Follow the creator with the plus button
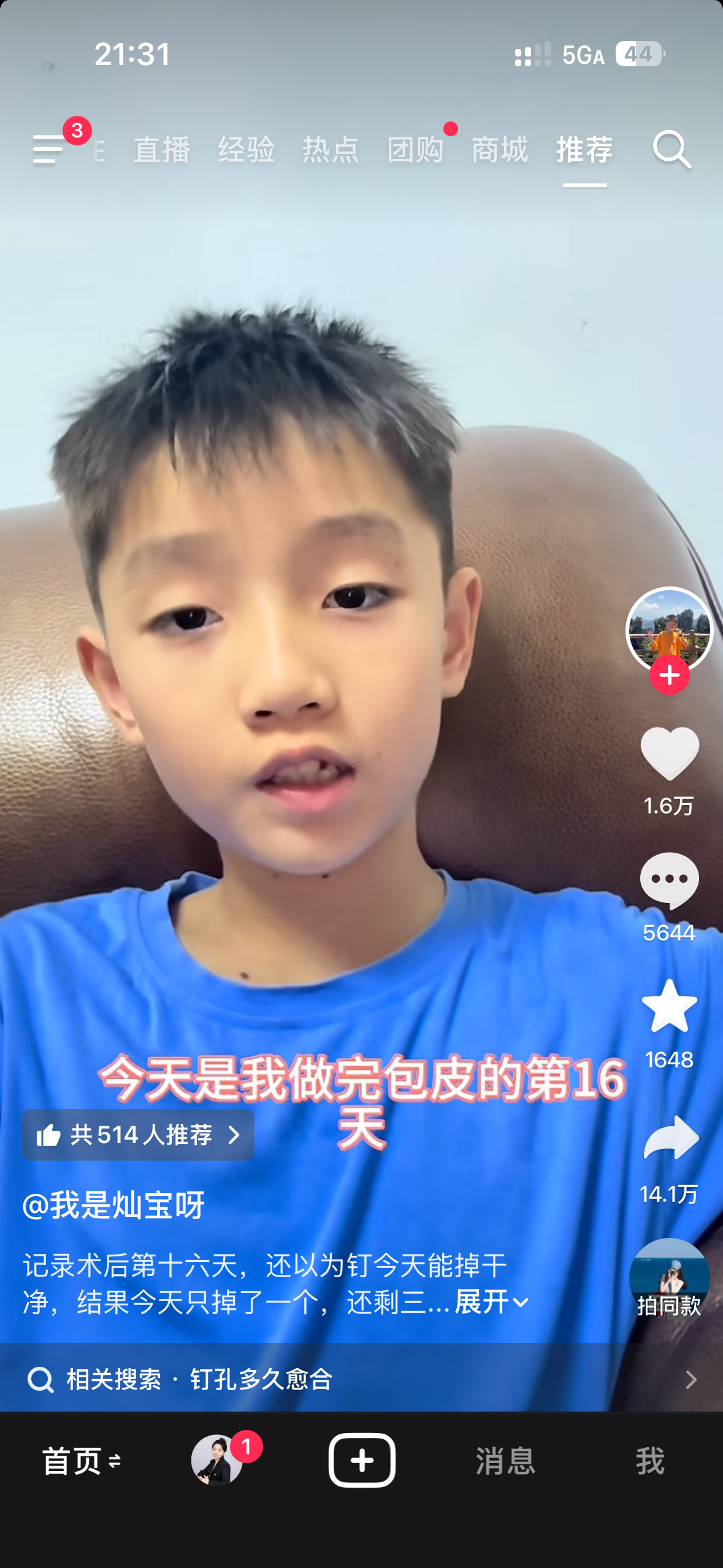 click(x=670, y=675)
